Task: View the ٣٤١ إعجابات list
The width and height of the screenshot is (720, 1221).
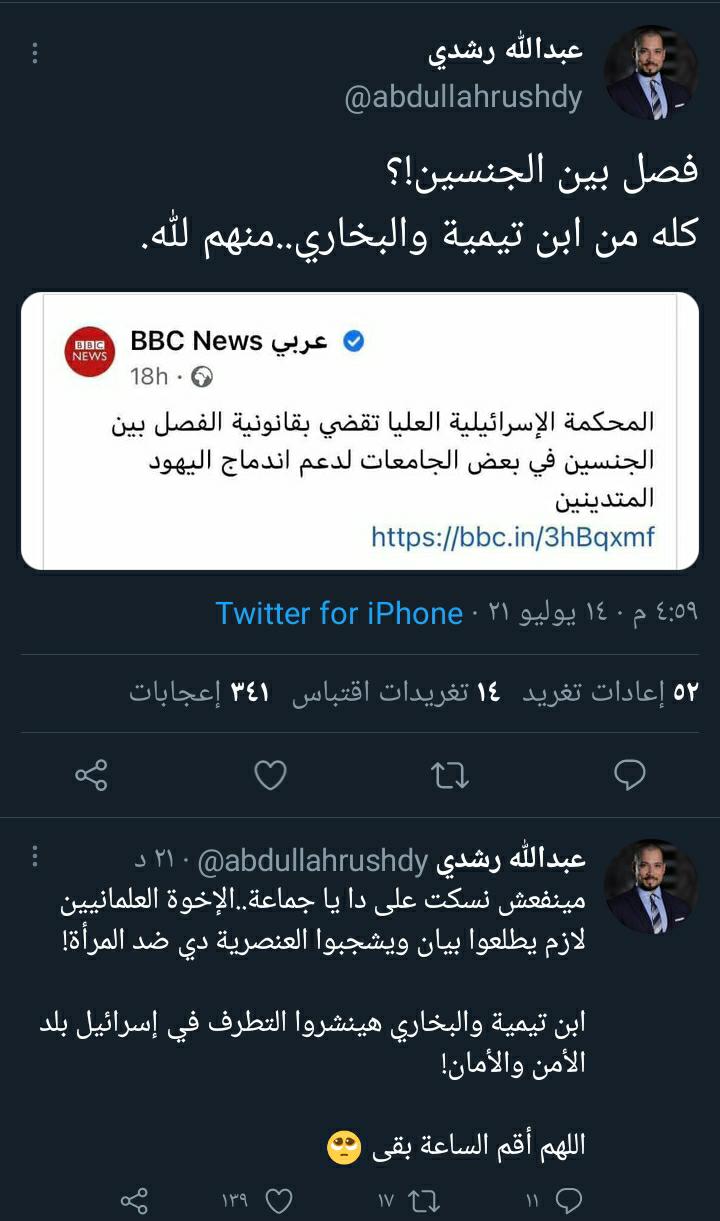Action: tap(200, 692)
